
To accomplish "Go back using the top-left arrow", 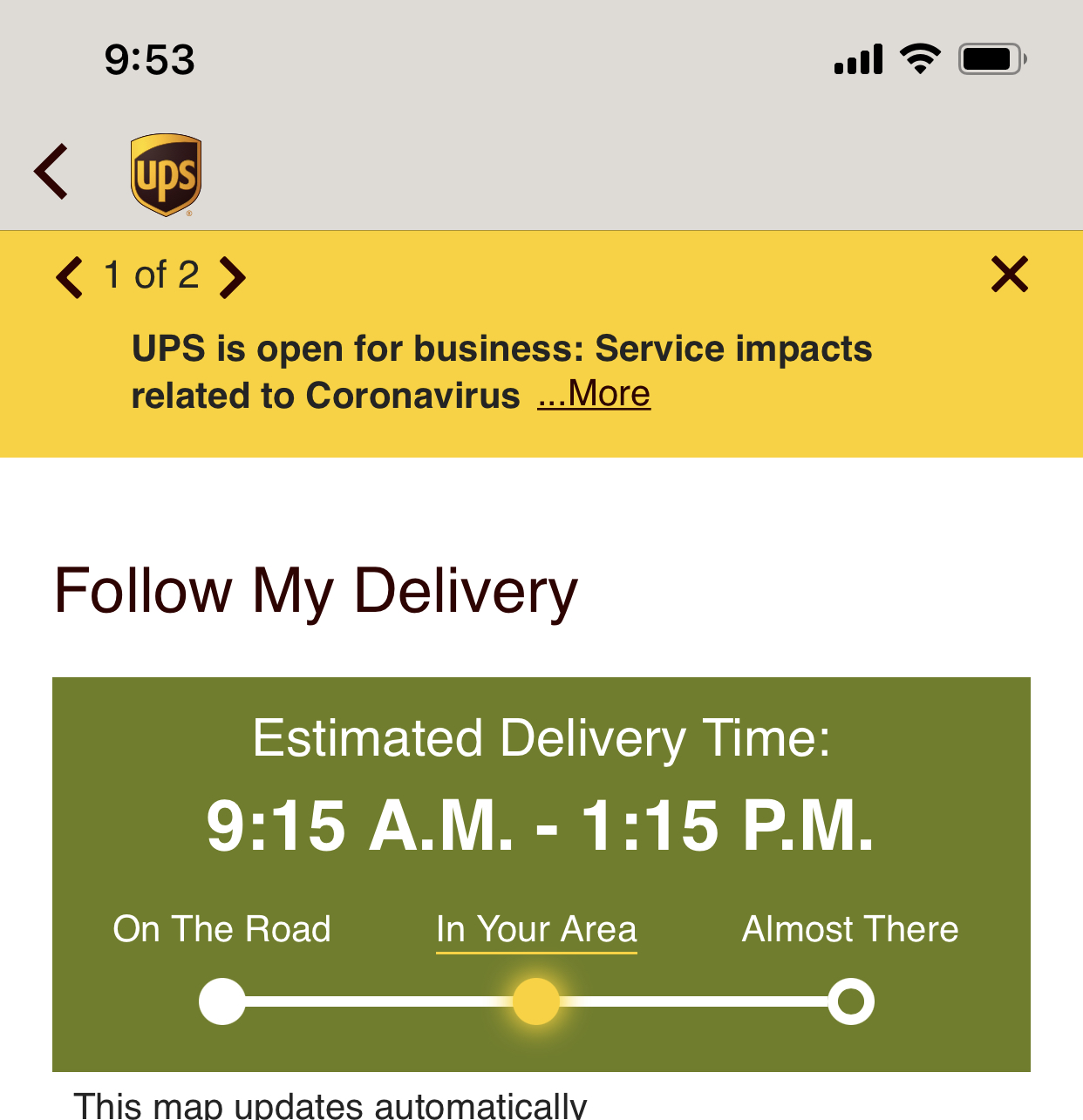I will pyautogui.click(x=51, y=171).
